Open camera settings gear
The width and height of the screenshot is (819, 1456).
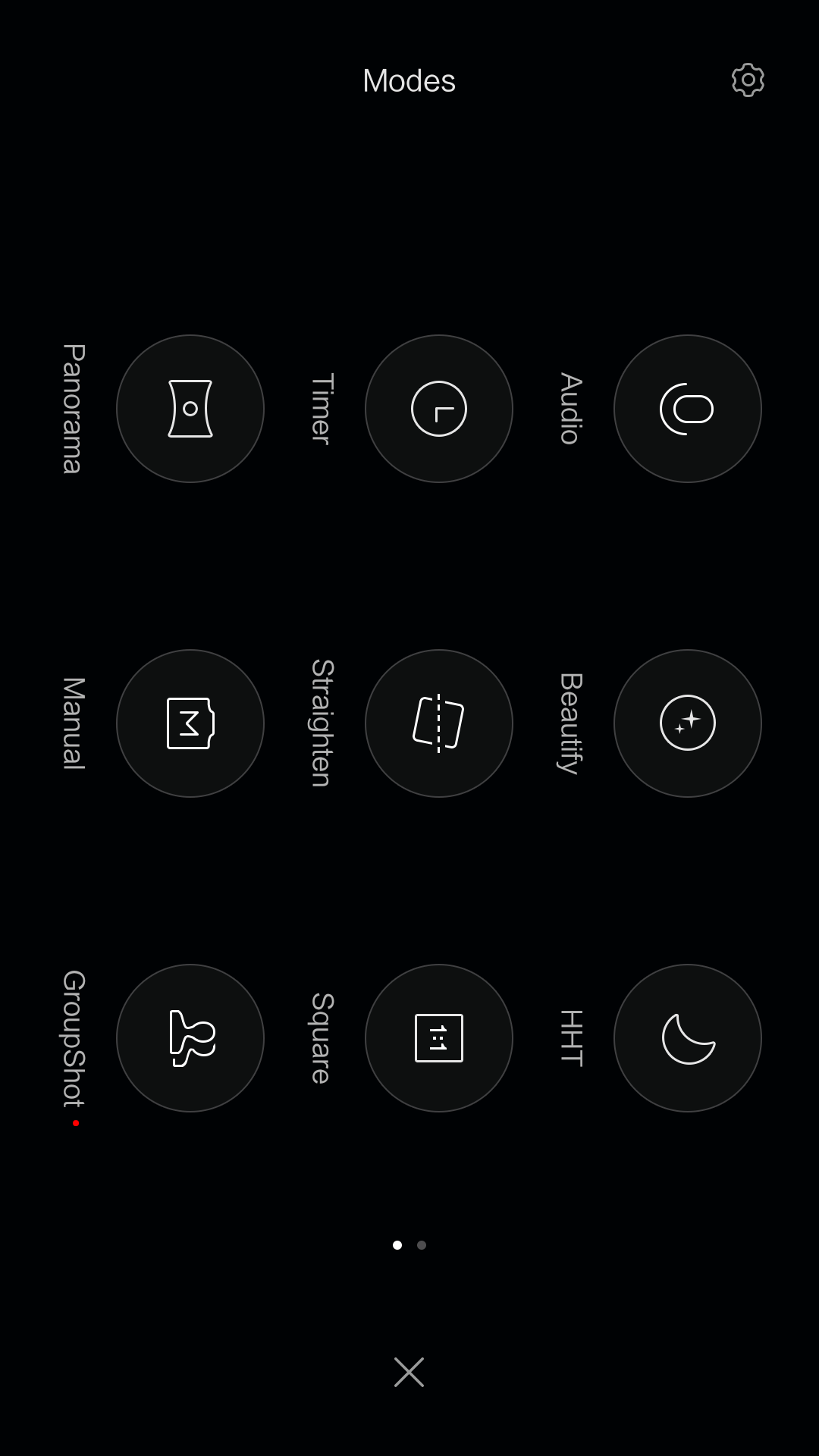(x=748, y=80)
